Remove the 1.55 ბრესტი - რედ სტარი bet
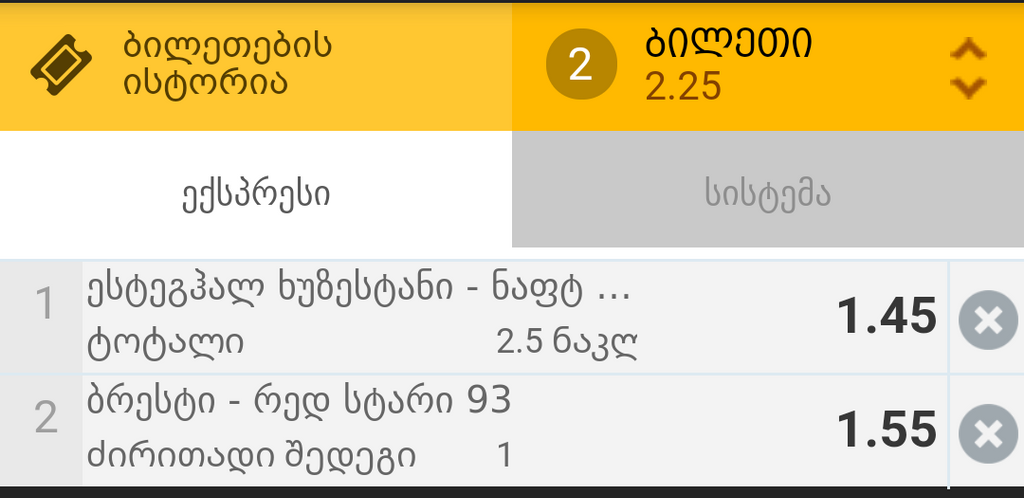 987,433
